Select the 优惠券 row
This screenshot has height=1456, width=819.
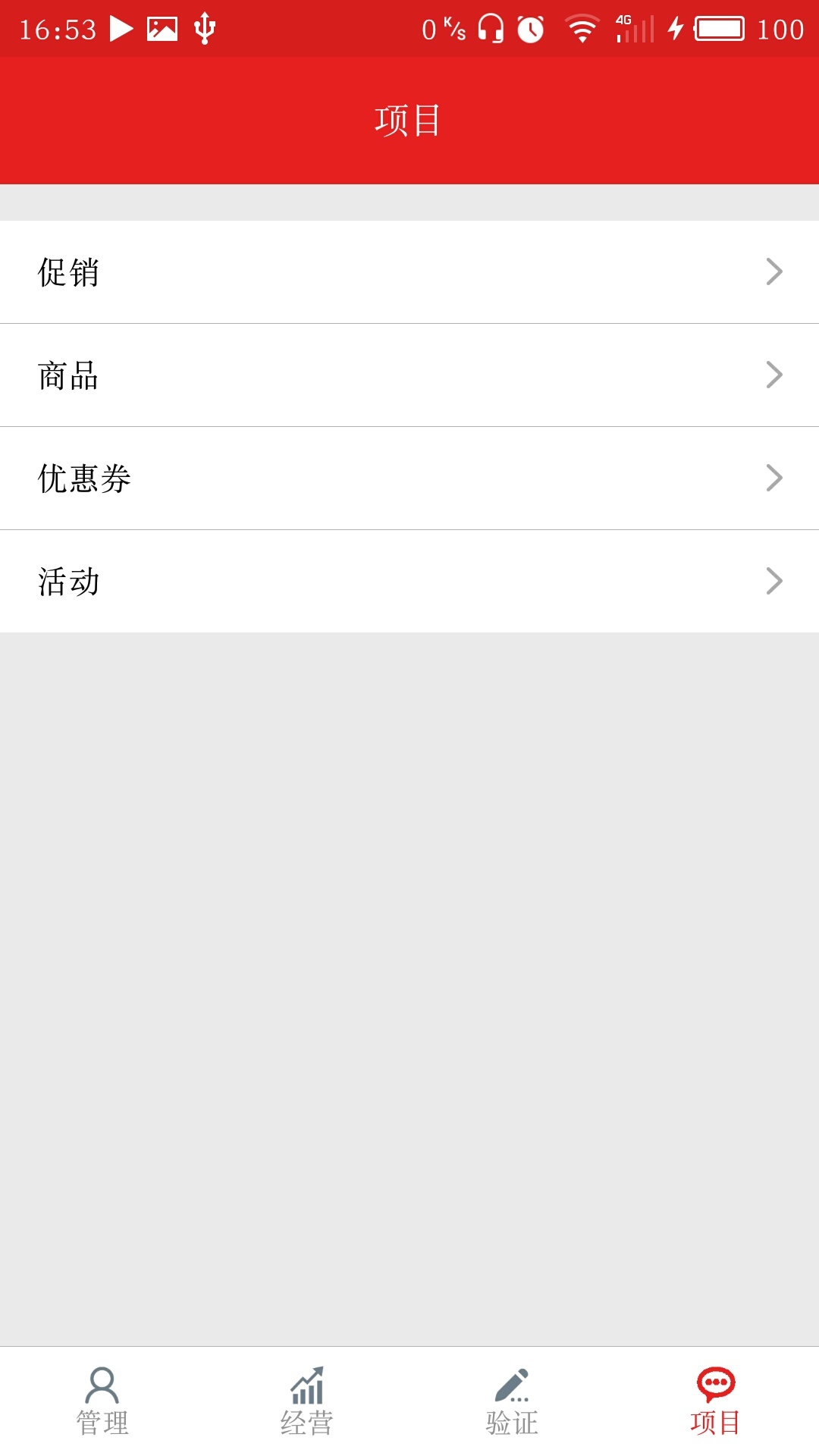pos(409,479)
